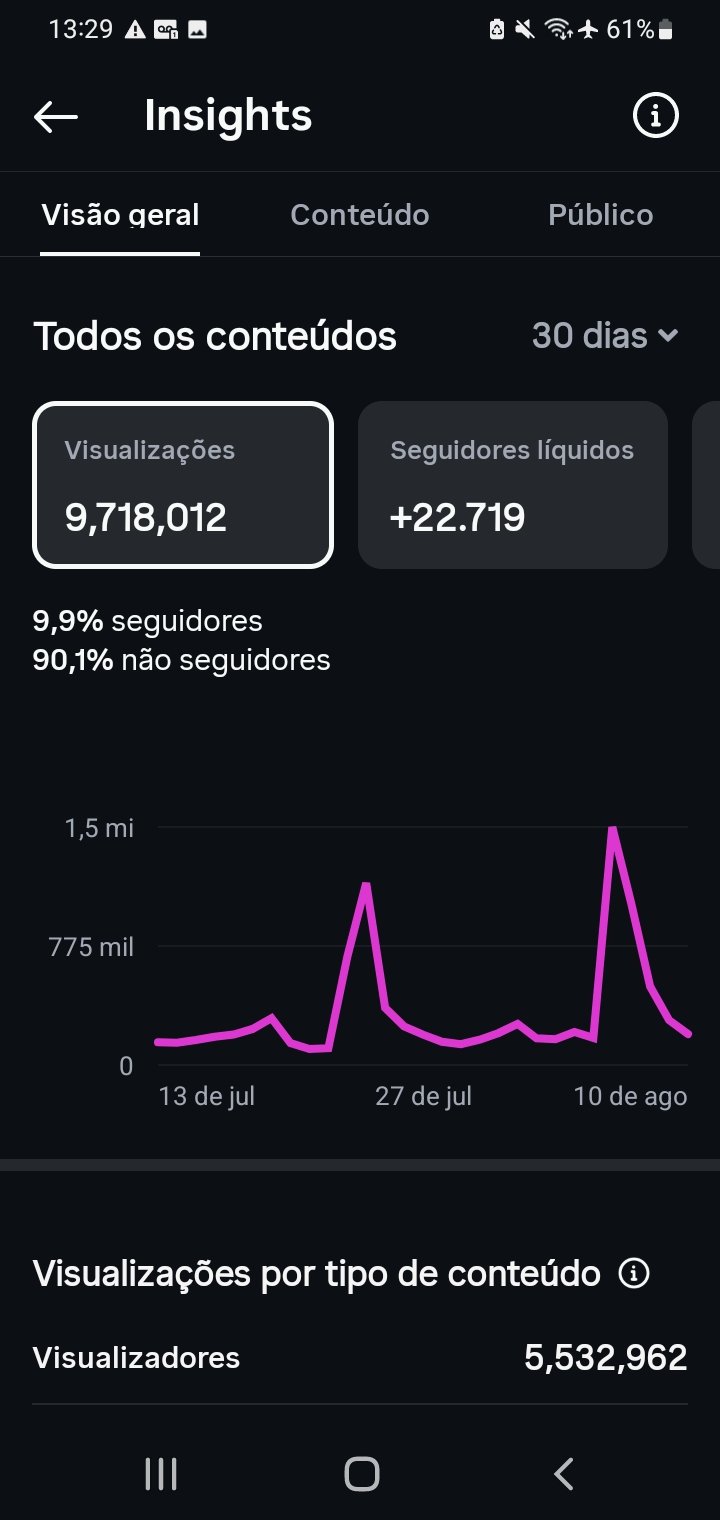Switch to the Conteúdo tab
The width and height of the screenshot is (720, 1520).
pos(360,215)
